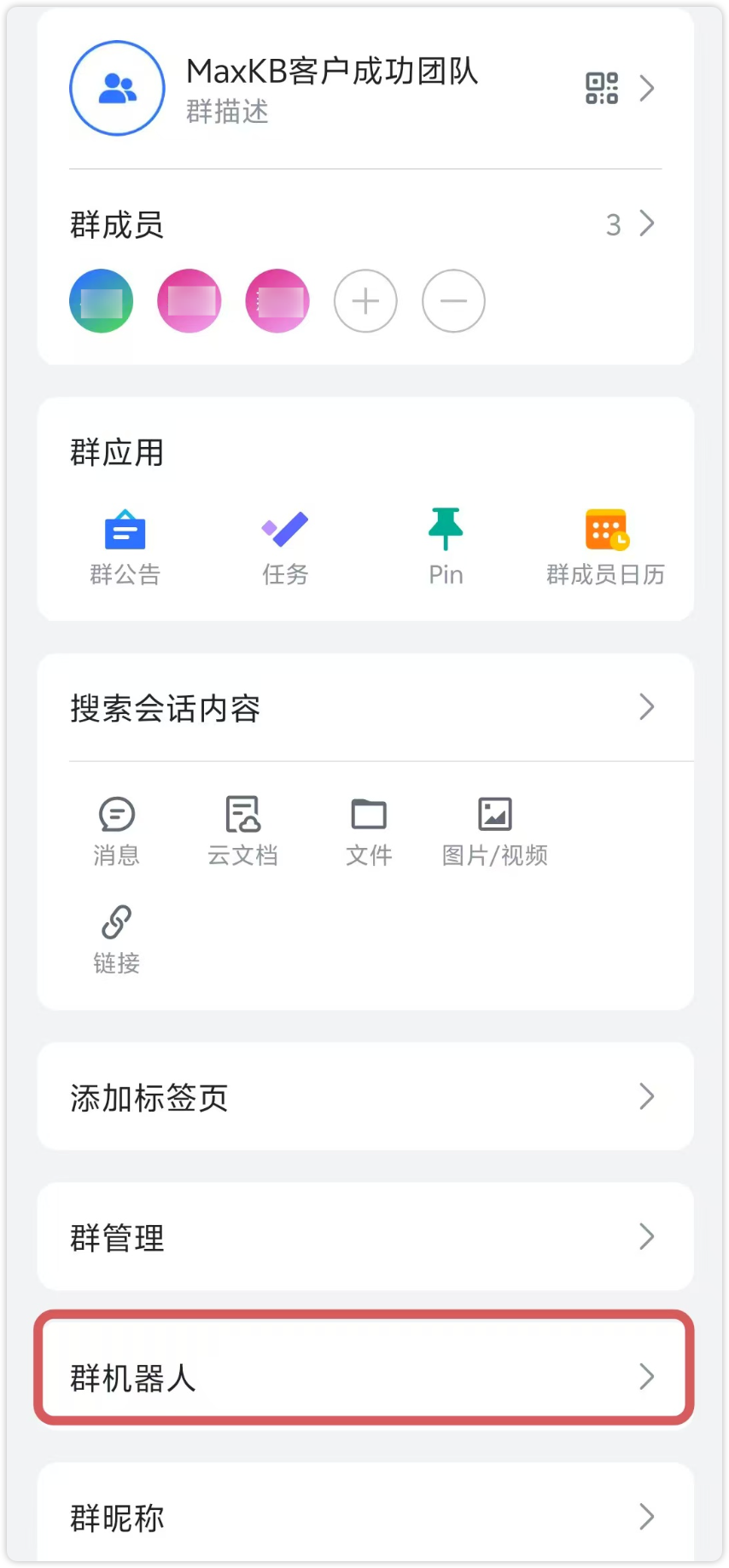Remove a member with the minus button
Screen dimensions: 729x1568
point(453,300)
